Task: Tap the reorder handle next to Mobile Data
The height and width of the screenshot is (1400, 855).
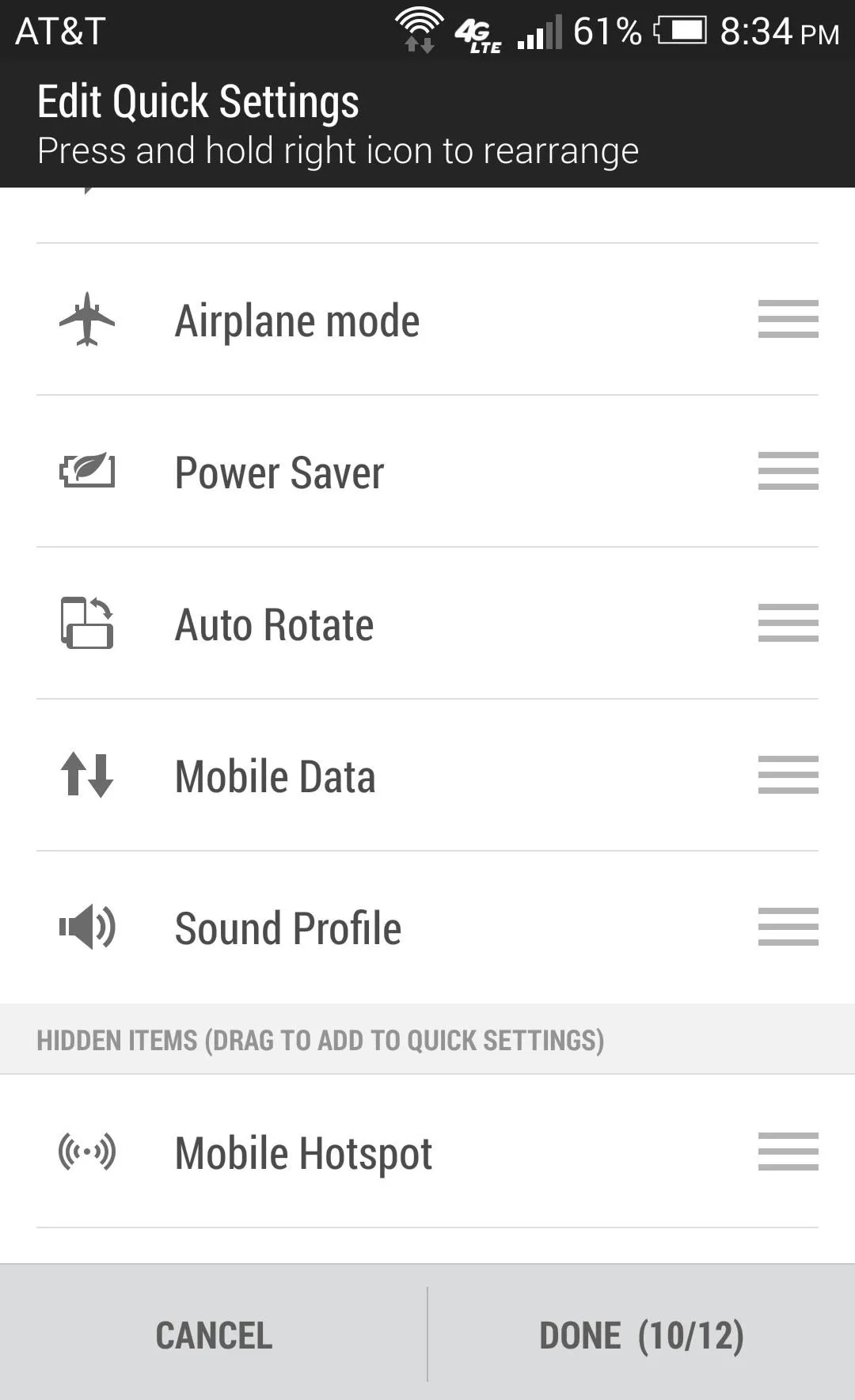Action: click(x=788, y=775)
